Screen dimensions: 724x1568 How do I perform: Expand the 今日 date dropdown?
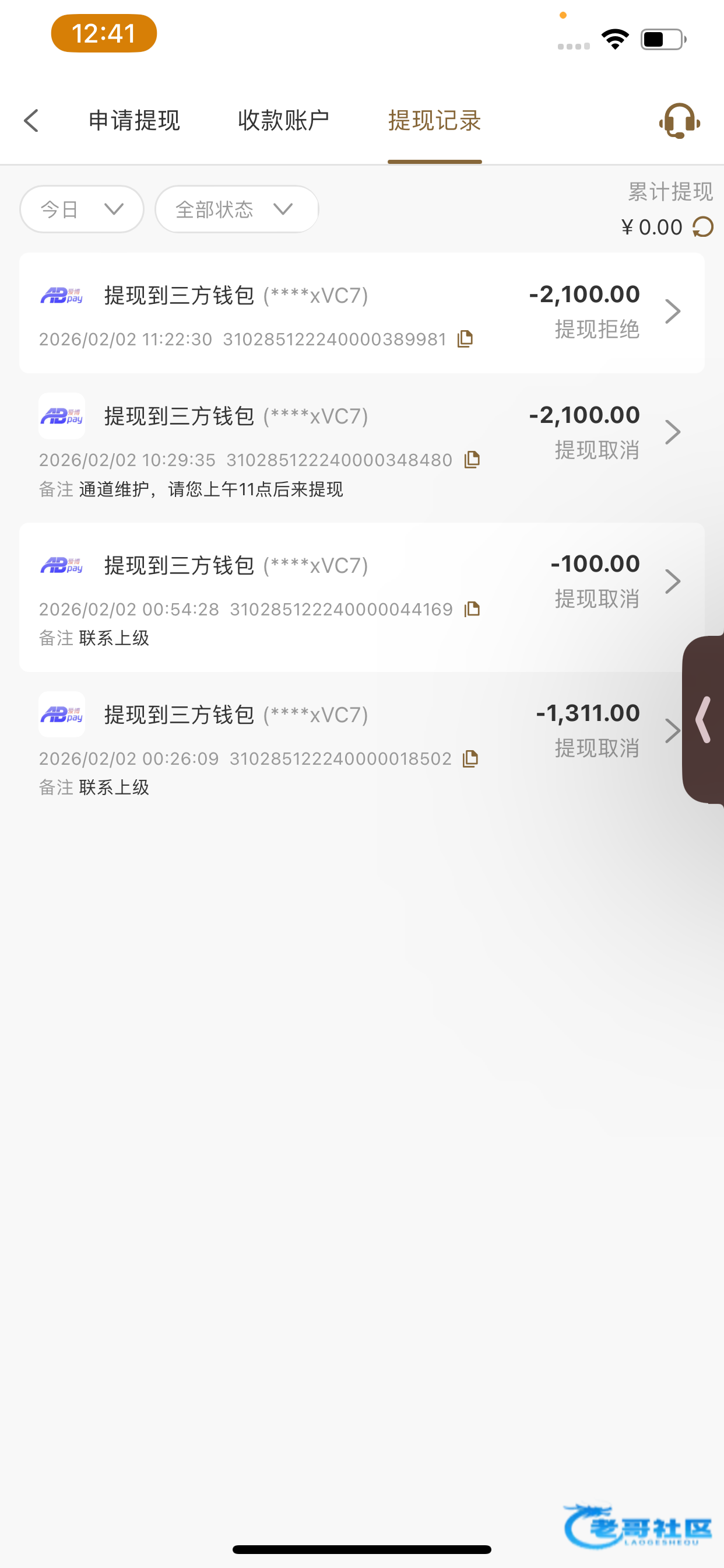(x=82, y=209)
